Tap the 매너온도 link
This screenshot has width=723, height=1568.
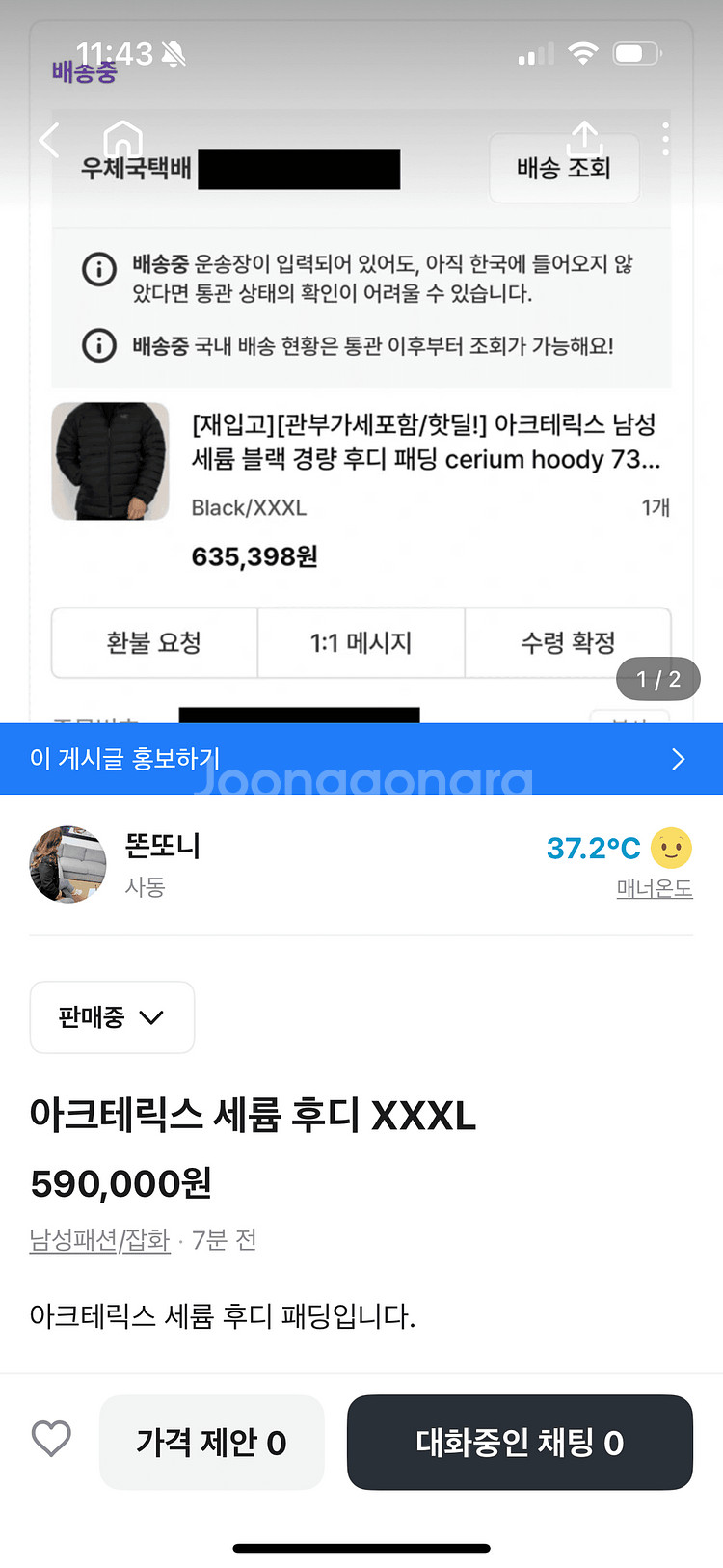655,889
